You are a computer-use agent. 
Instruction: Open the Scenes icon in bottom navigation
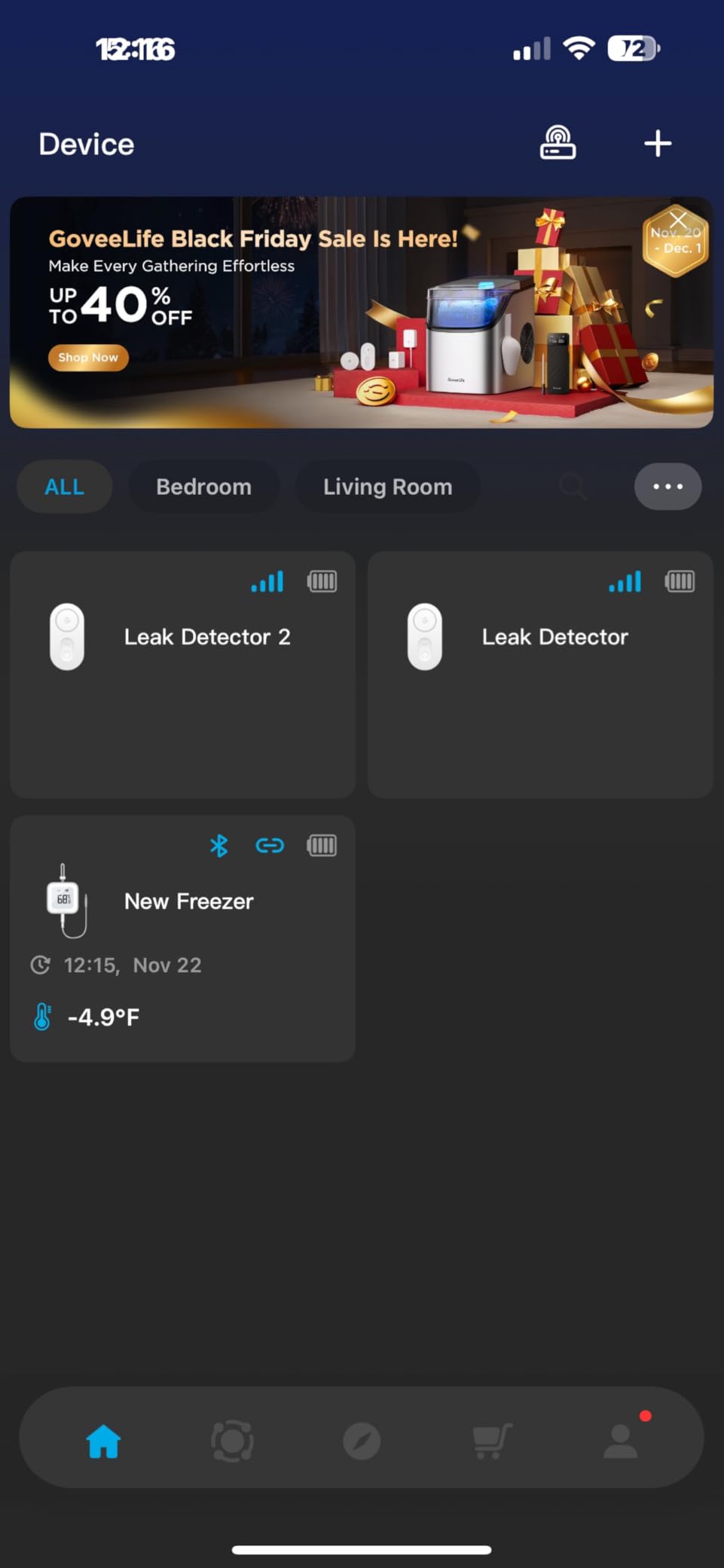[x=233, y=1439]
